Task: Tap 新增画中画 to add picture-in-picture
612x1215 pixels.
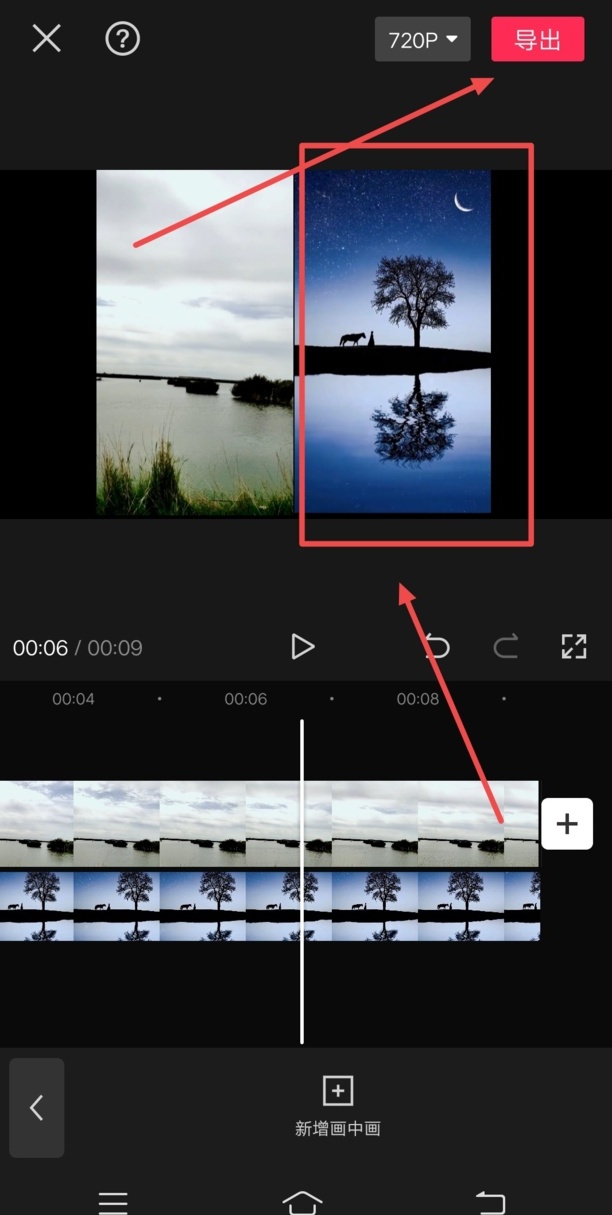Action: pyautogui.click(x=337, y=1106)
